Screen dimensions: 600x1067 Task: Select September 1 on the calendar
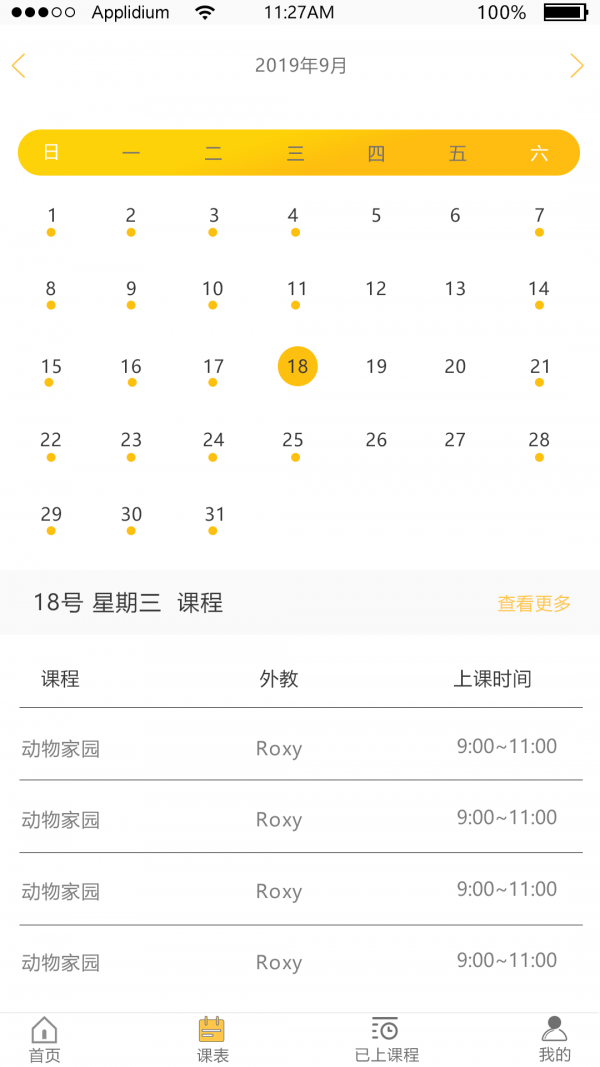point(52,216)
